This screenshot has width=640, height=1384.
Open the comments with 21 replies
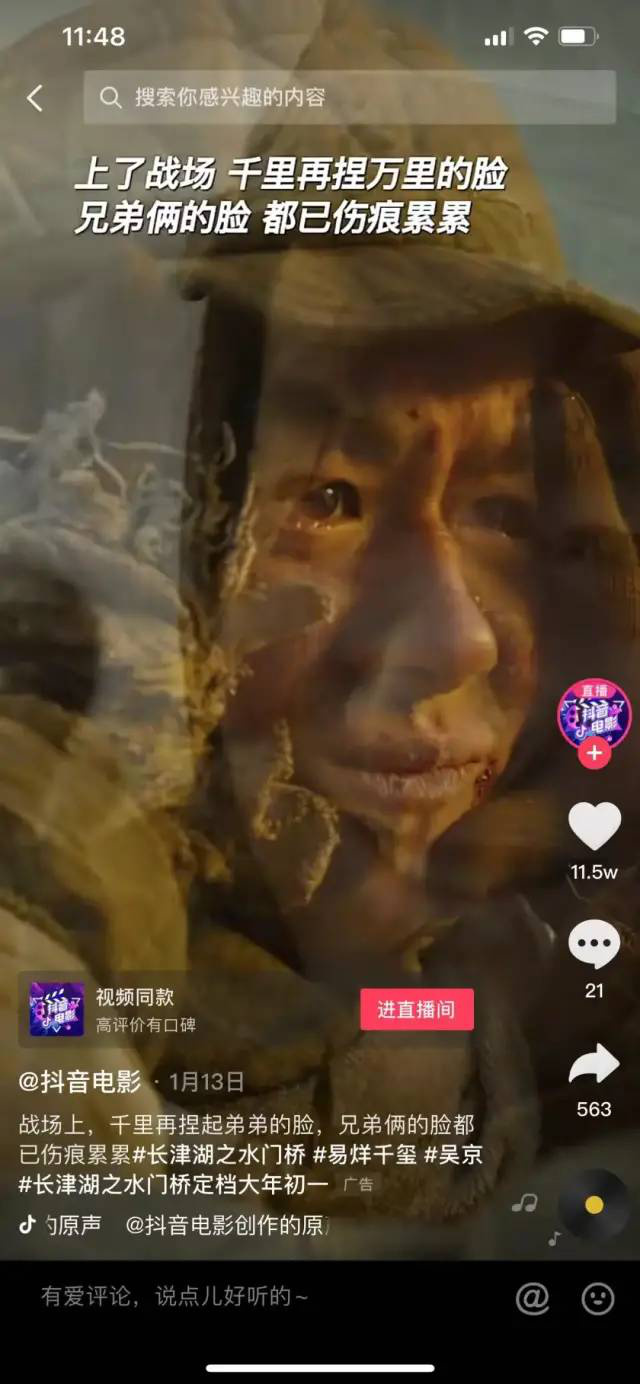[x=594, y=946]
